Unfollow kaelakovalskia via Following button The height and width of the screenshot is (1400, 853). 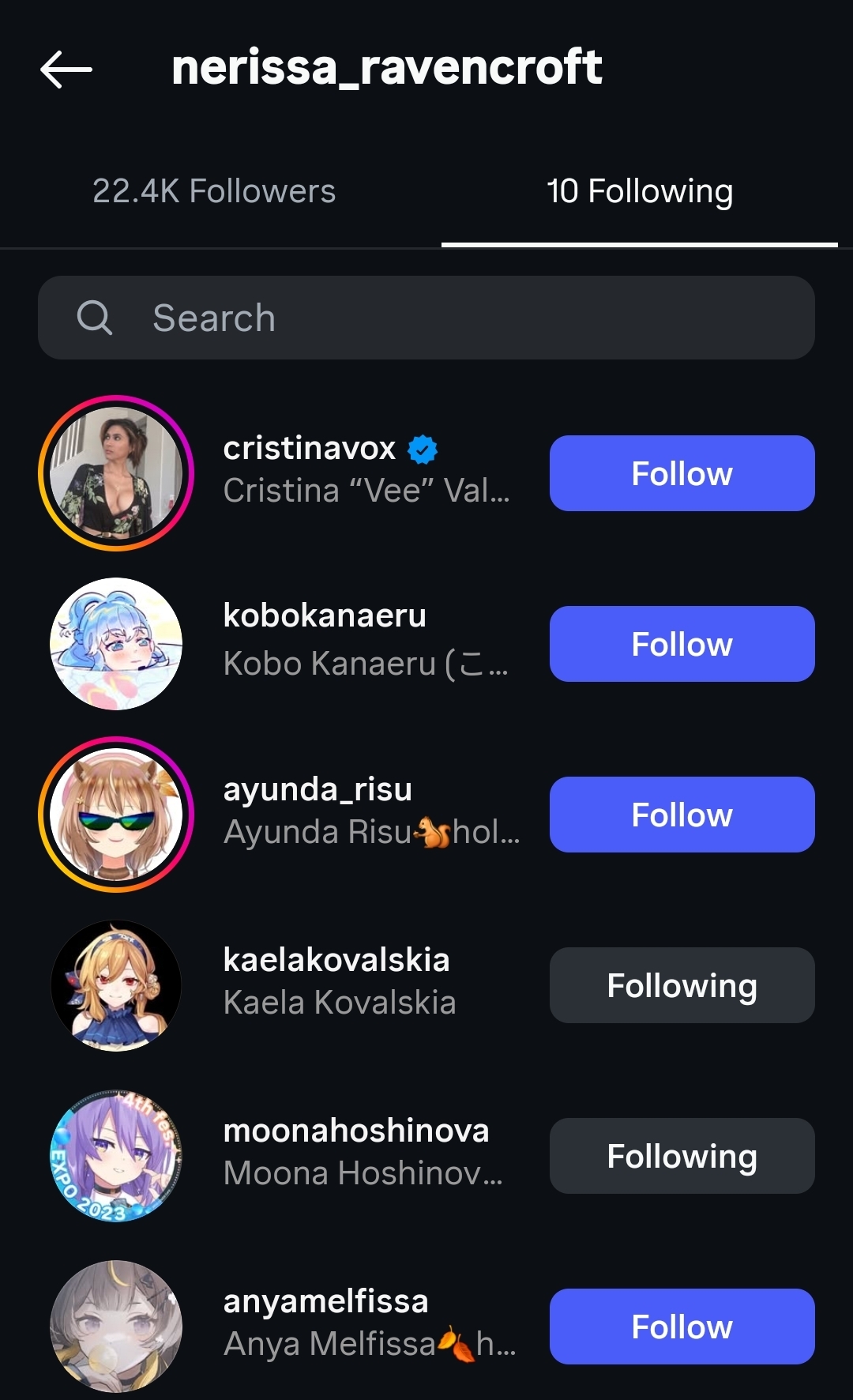[682, 985]
